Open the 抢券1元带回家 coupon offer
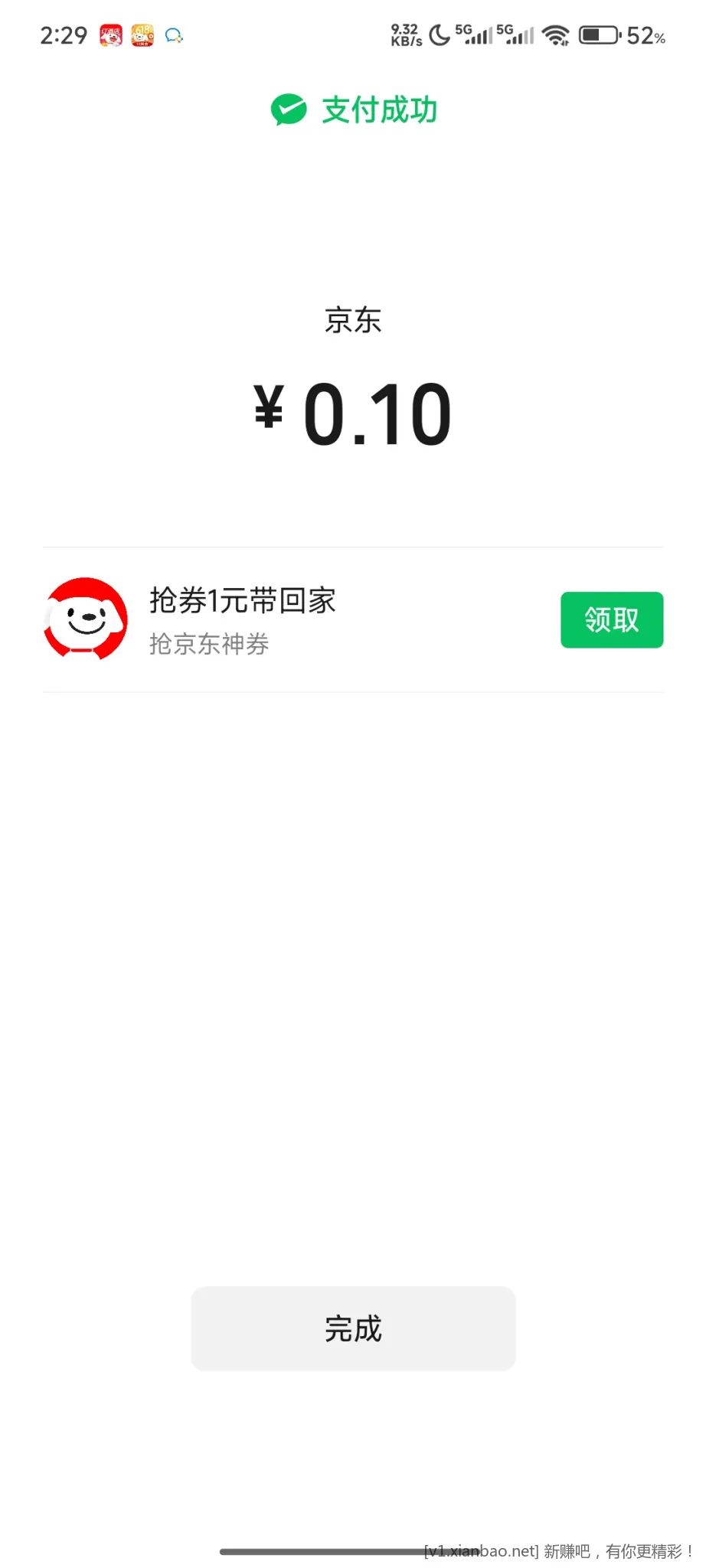The image size is (706, 1568). (x=242, y=601)
